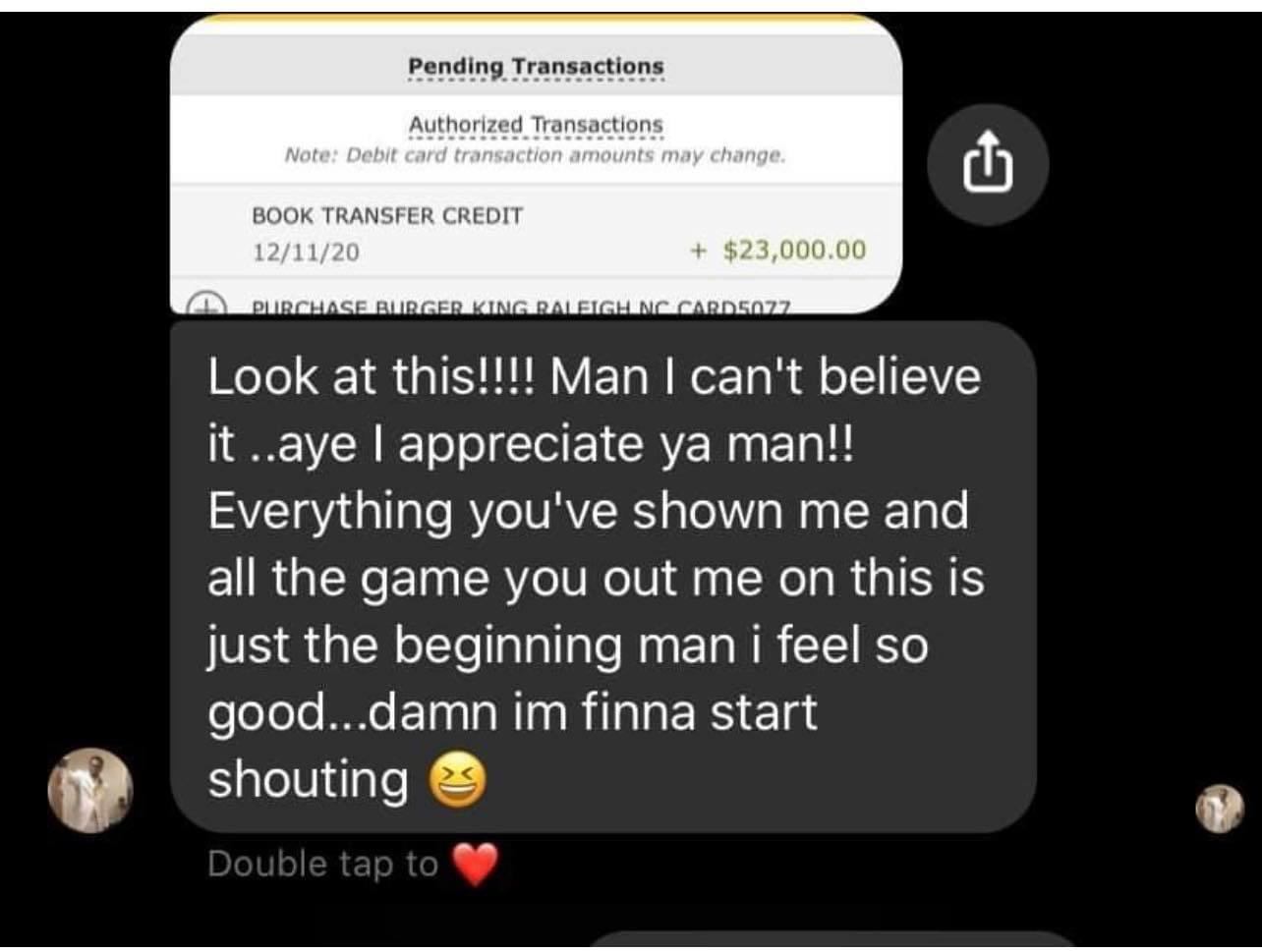The height and width of the screenshot is (952, 1262).
Task: Share the bank transaction image
Action: (988, 165)
